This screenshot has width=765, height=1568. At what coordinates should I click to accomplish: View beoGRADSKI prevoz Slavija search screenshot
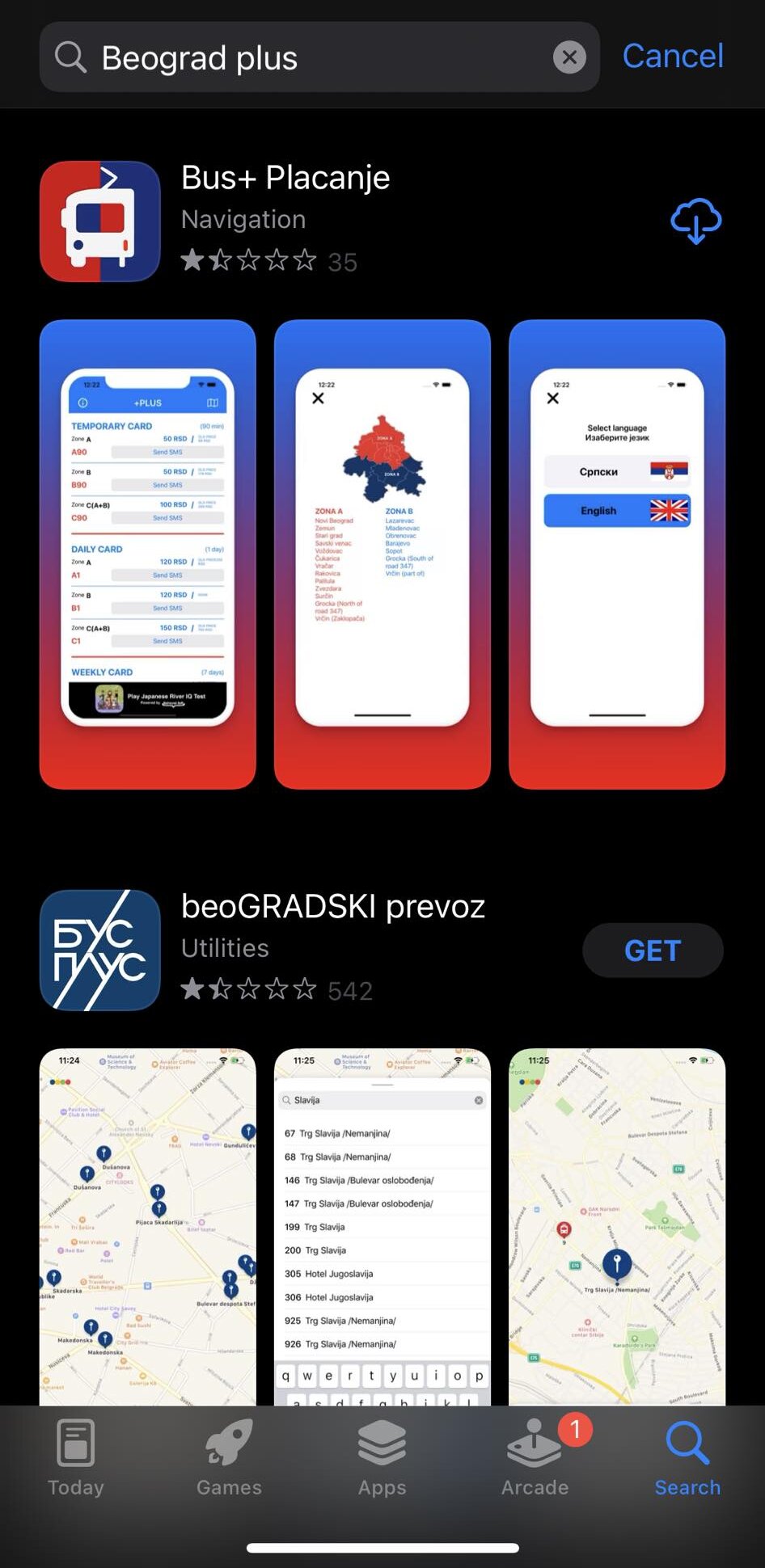pos(382,1225)
